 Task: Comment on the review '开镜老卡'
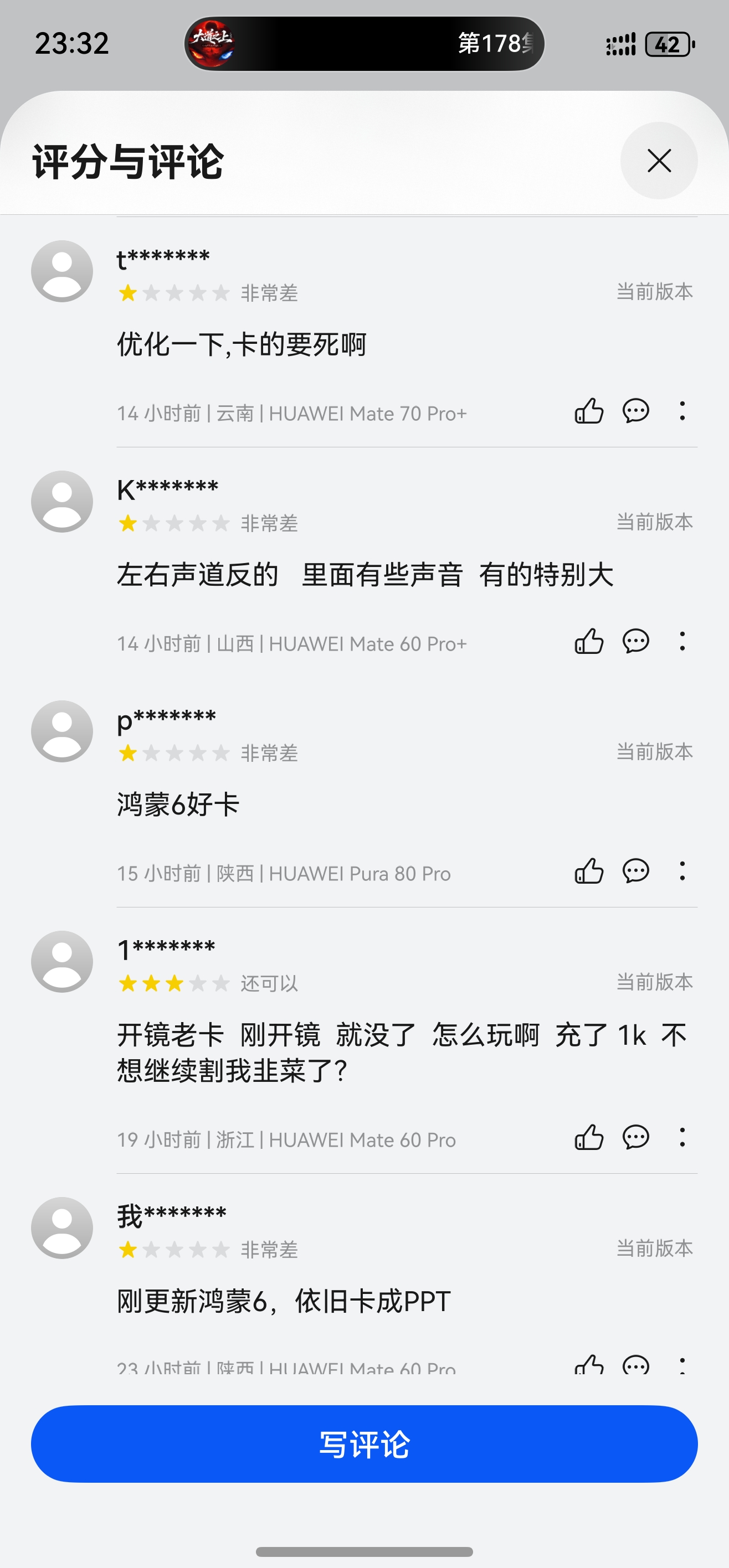point(635,1138)
